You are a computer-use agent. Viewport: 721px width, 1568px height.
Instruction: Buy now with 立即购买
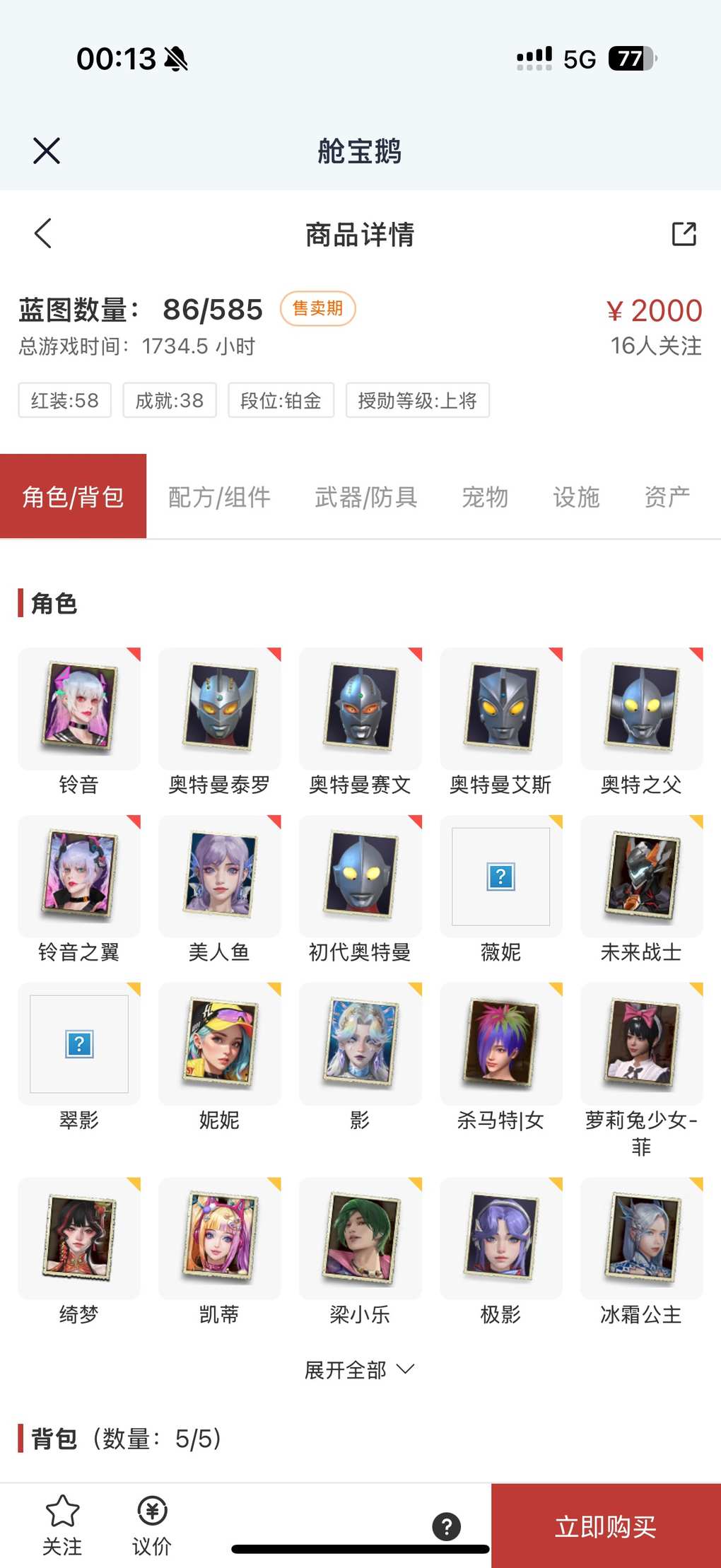606,1526
